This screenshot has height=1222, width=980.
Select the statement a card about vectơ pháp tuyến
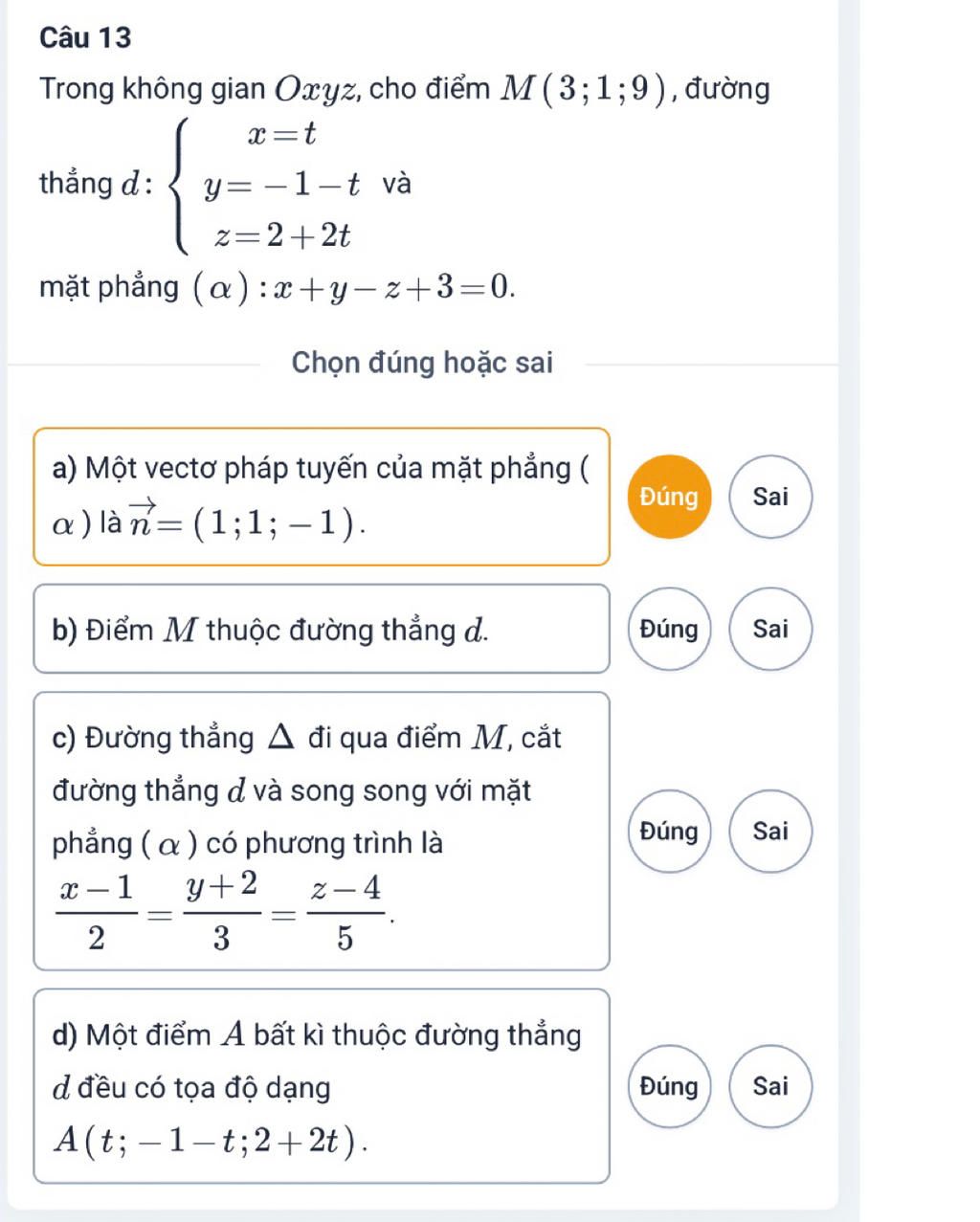[x=323, y=497]
